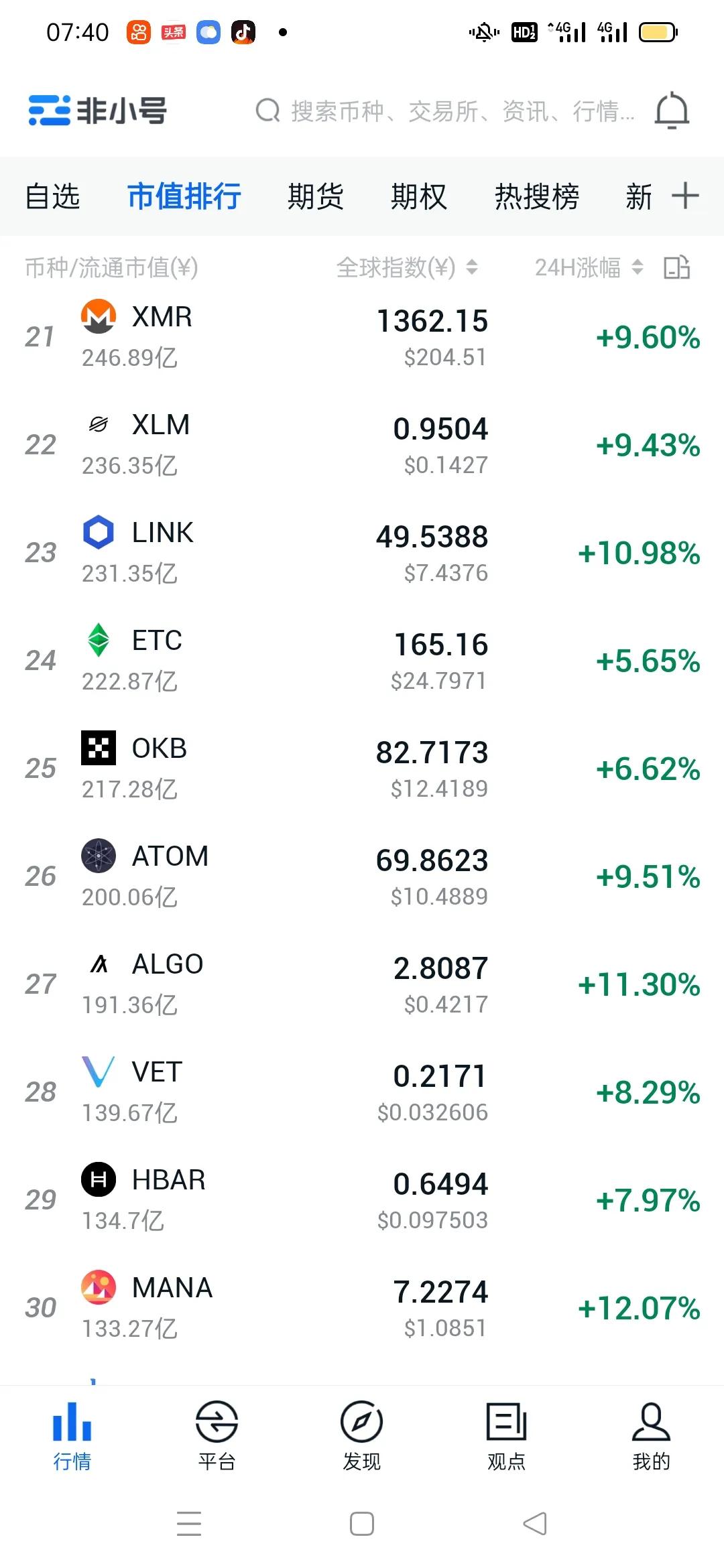Sort the list by 全球指数 price

point(406,268)
